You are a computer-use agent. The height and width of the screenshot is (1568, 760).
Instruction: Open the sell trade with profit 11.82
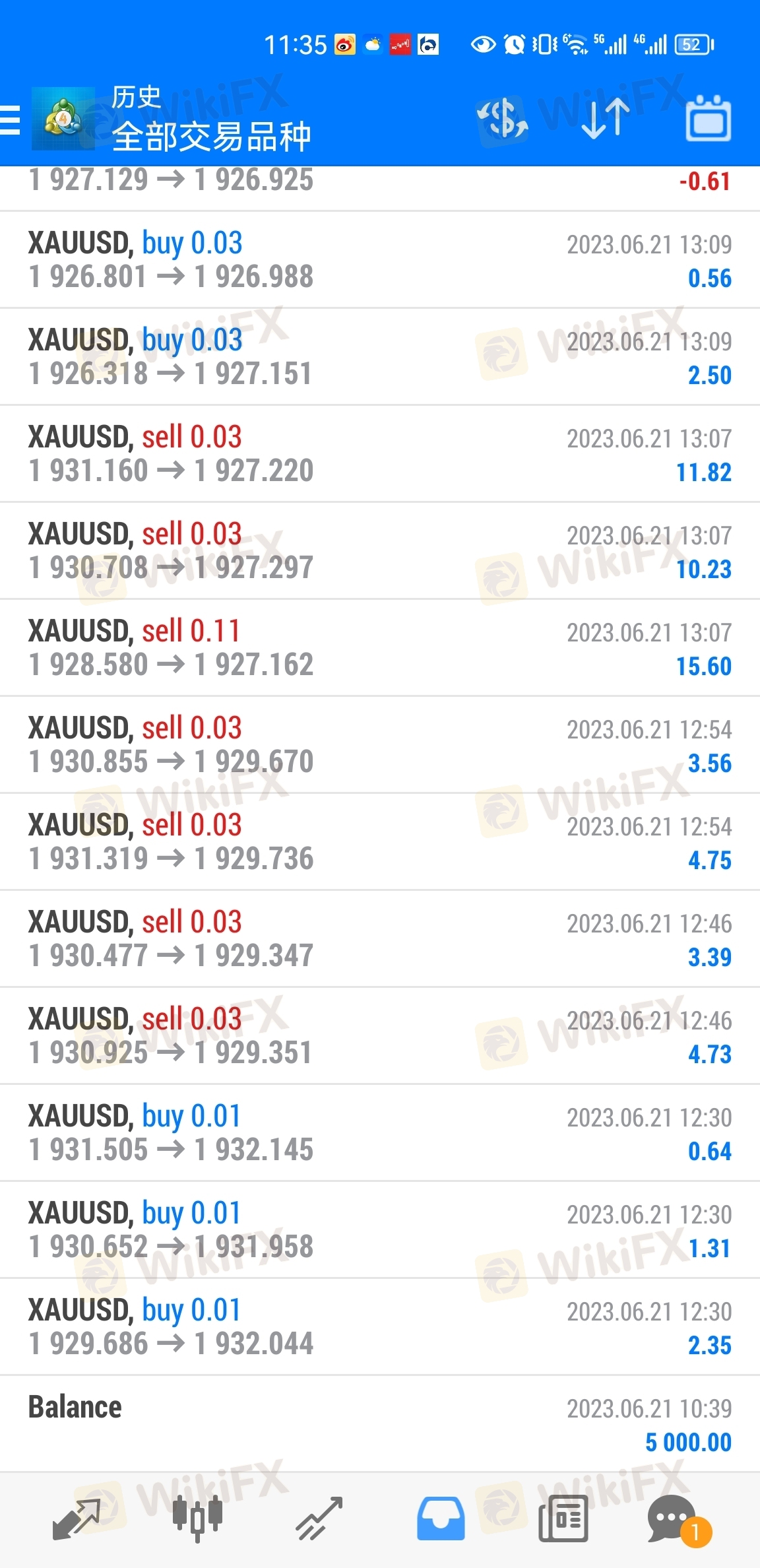(x=380, y=454)
